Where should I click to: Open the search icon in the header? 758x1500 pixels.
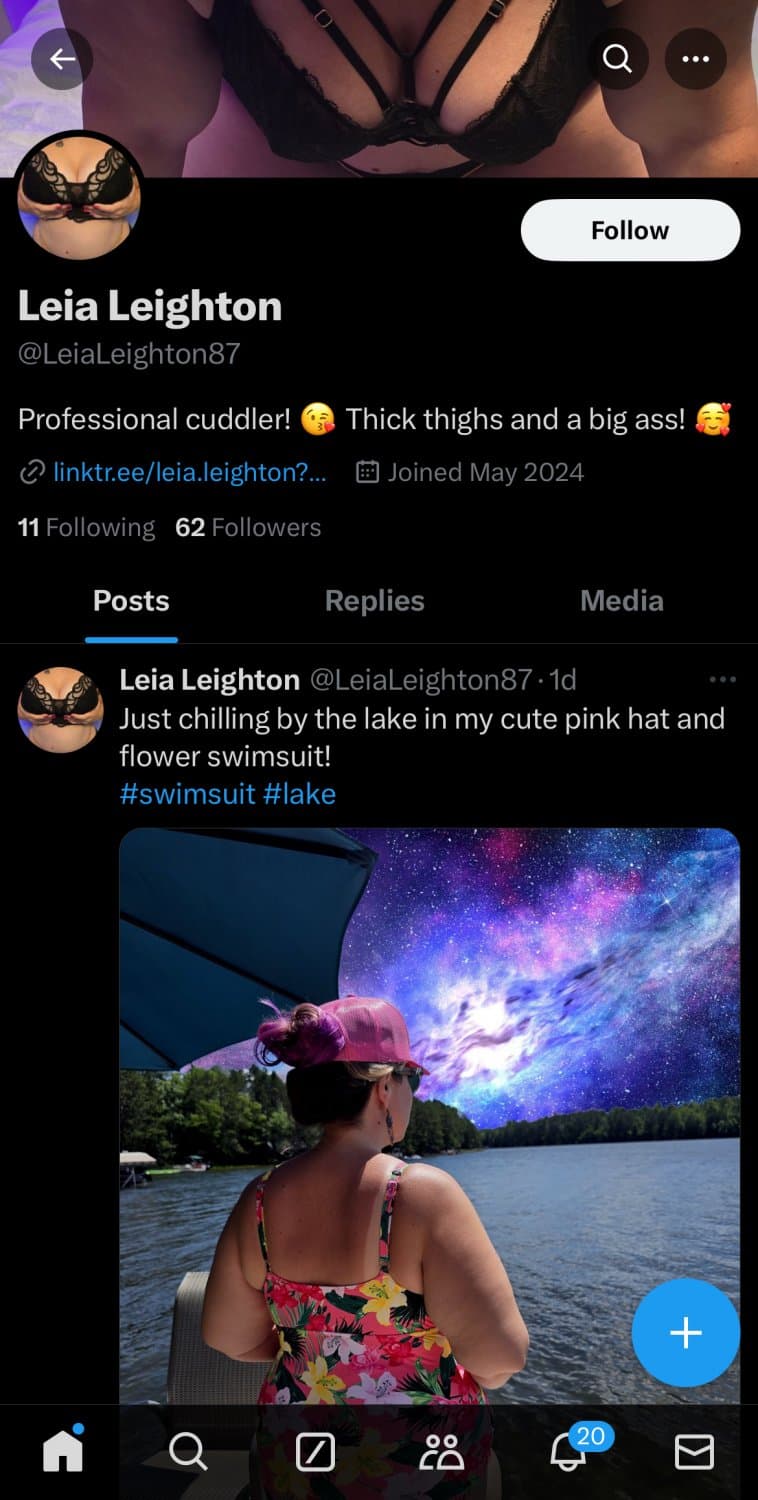(618, 59)
